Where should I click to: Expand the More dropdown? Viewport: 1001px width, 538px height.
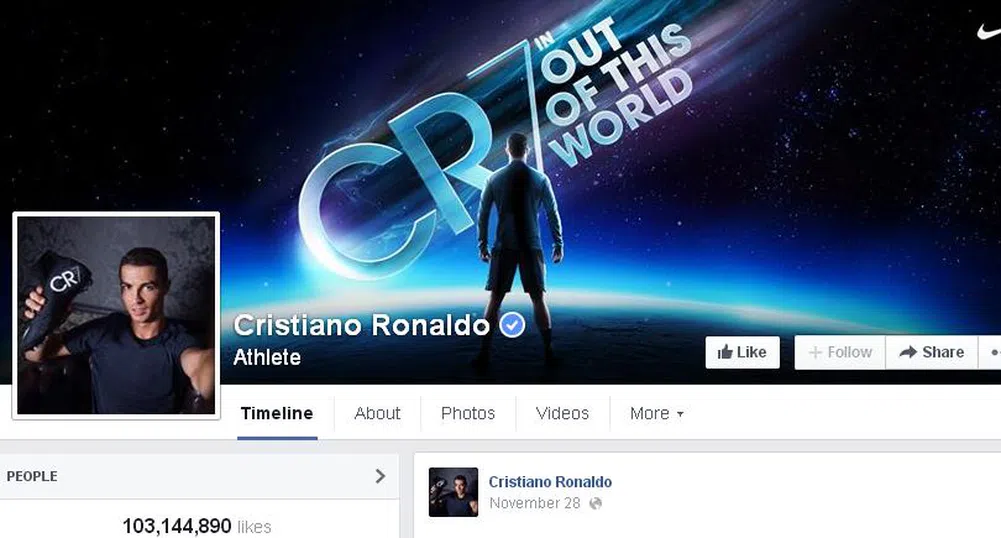click(656, 413)
